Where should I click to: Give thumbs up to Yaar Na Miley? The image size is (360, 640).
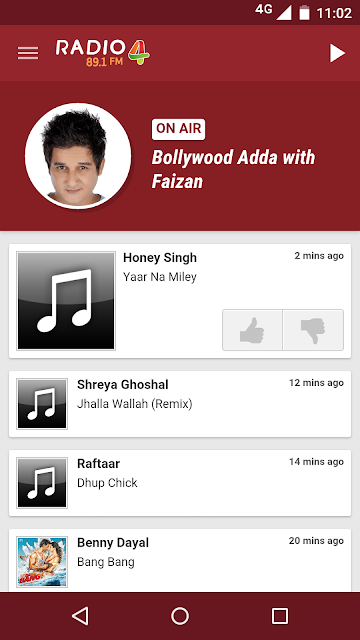click(252, 330)
